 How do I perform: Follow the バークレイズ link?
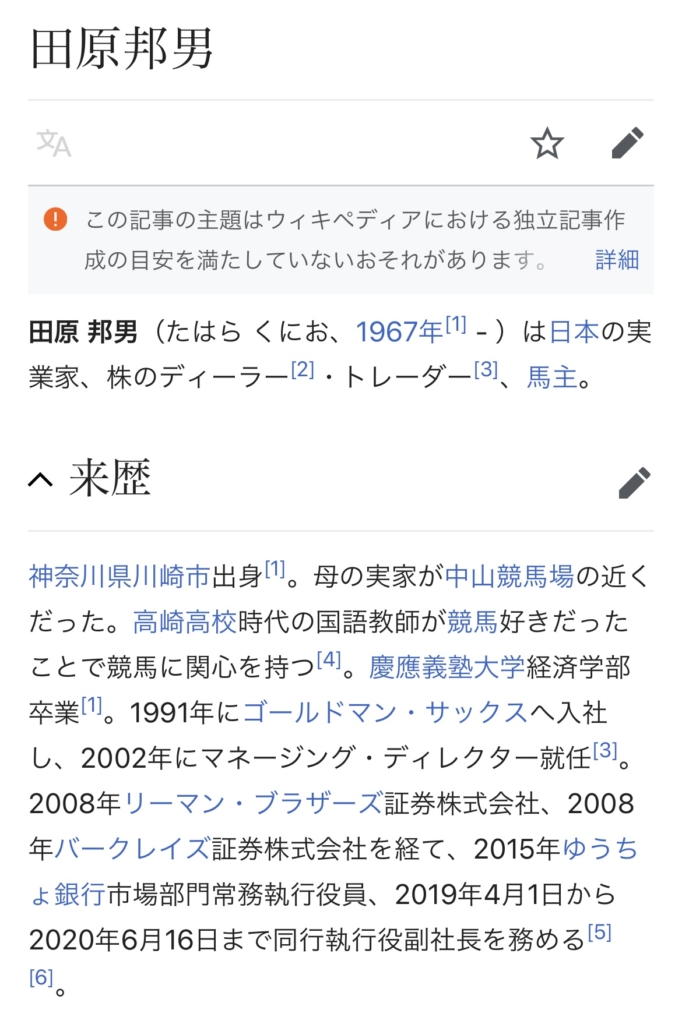coord(132,848)
